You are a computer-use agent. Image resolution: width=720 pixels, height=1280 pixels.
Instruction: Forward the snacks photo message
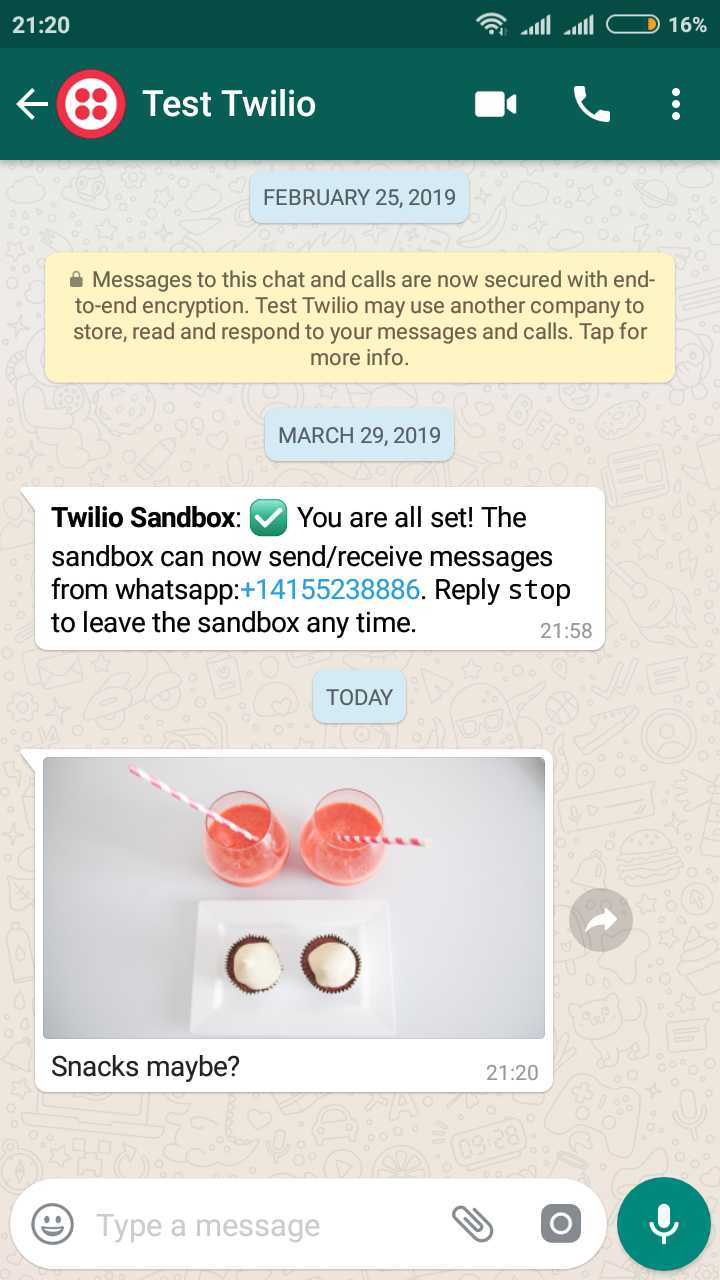[601, 920]
